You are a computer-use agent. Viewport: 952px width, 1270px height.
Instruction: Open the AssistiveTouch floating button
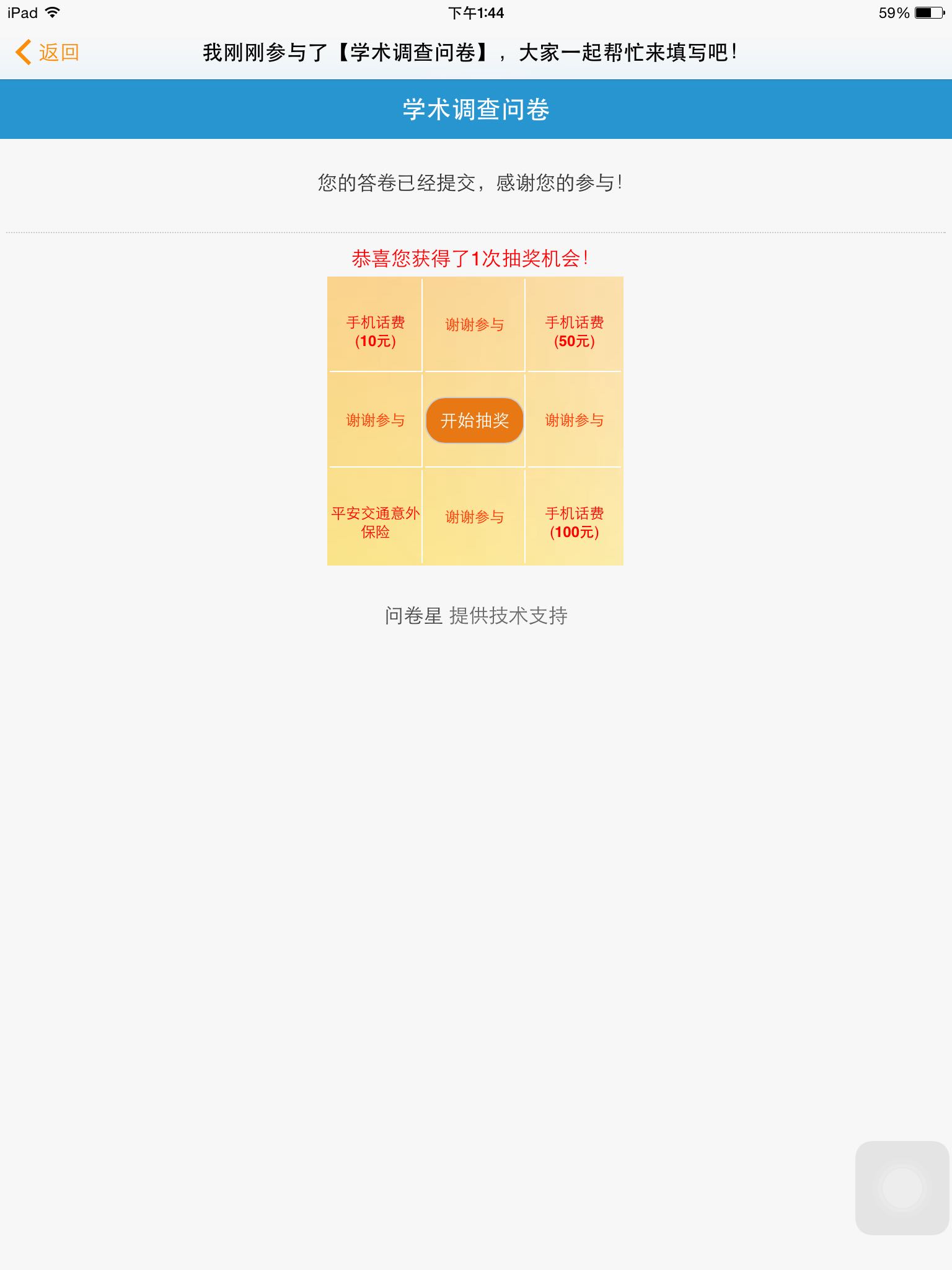[x=902, y=1188]
